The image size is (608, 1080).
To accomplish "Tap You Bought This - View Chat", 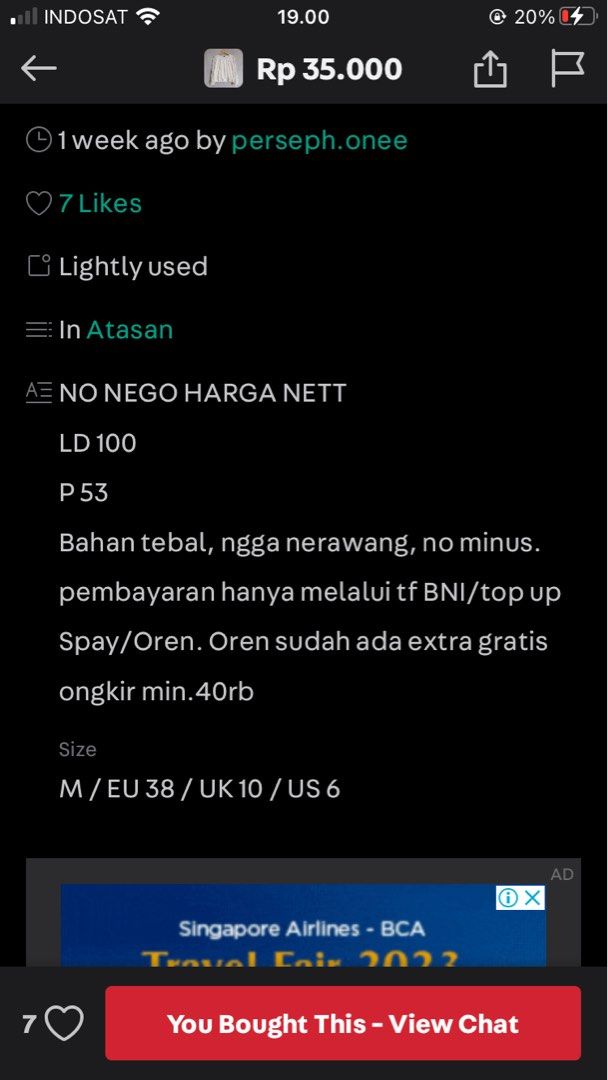I will click(x=343, y=1023).
